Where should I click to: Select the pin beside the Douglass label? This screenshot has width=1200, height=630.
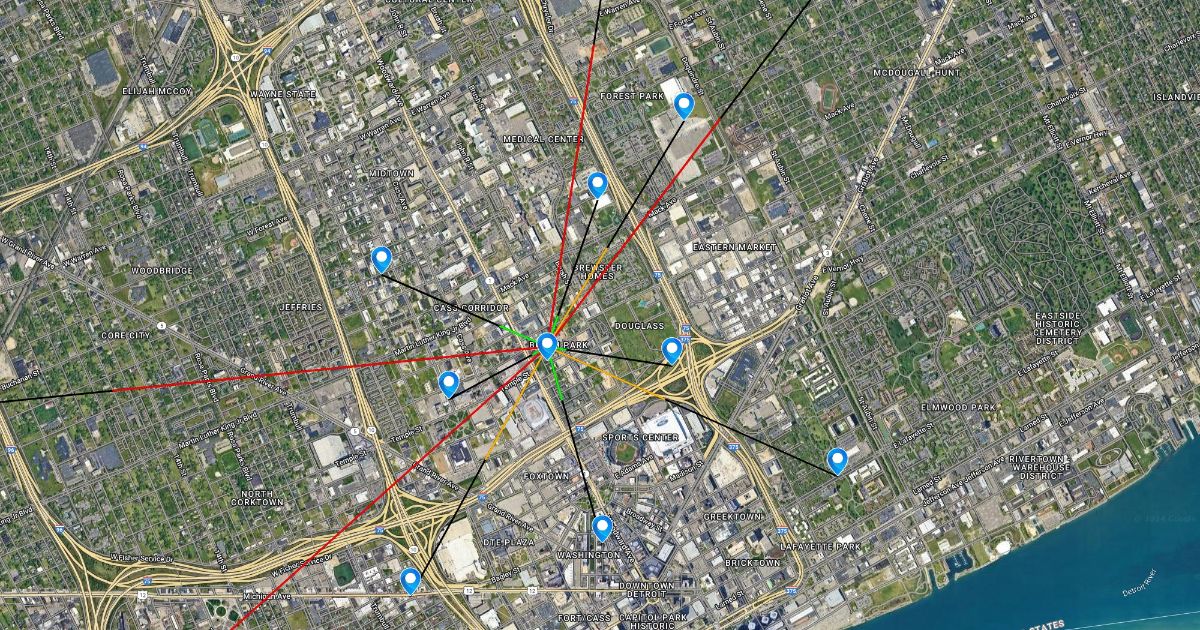point(672,350)
